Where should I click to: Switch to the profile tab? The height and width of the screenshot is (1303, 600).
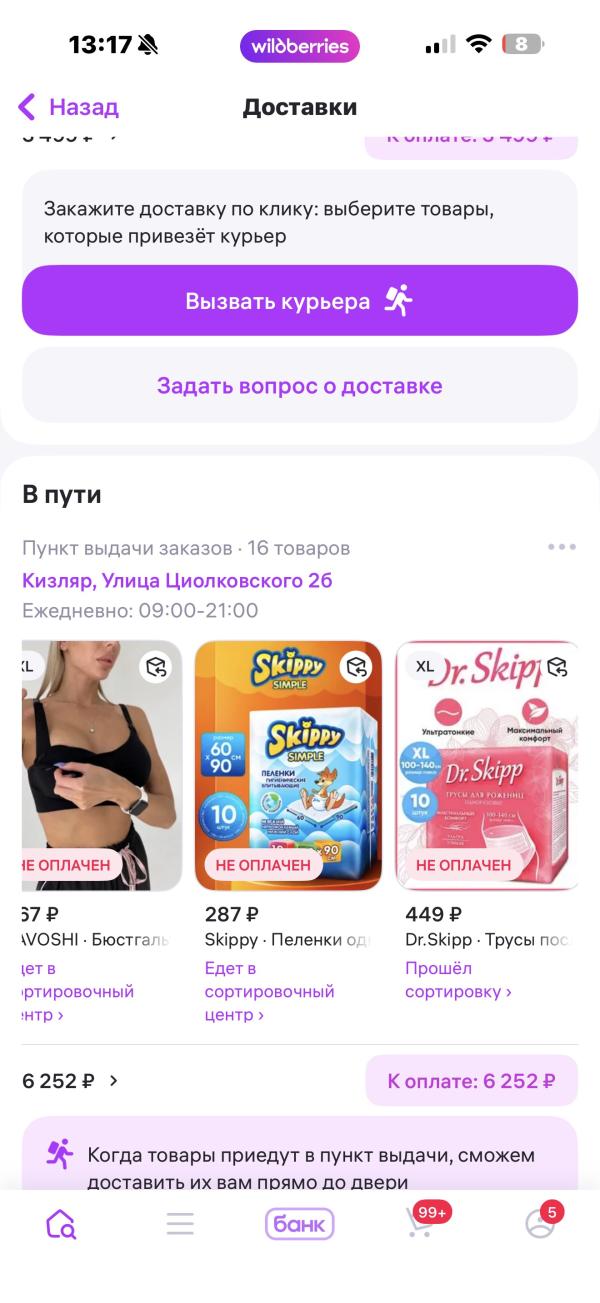pos(540,1223)
